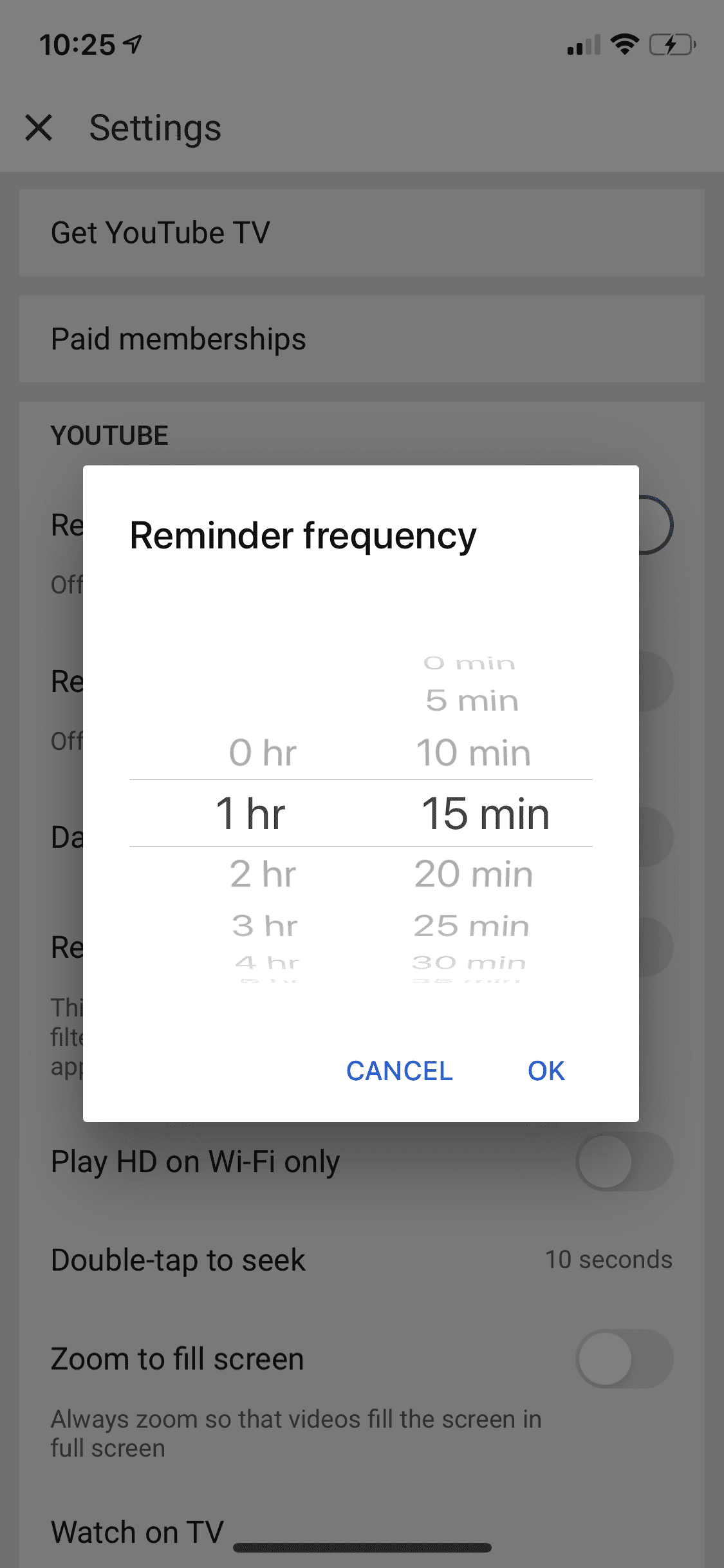
Task: Confirm reminder frequency with OK
Action: pyautogui.click(x=544, y=1070)
